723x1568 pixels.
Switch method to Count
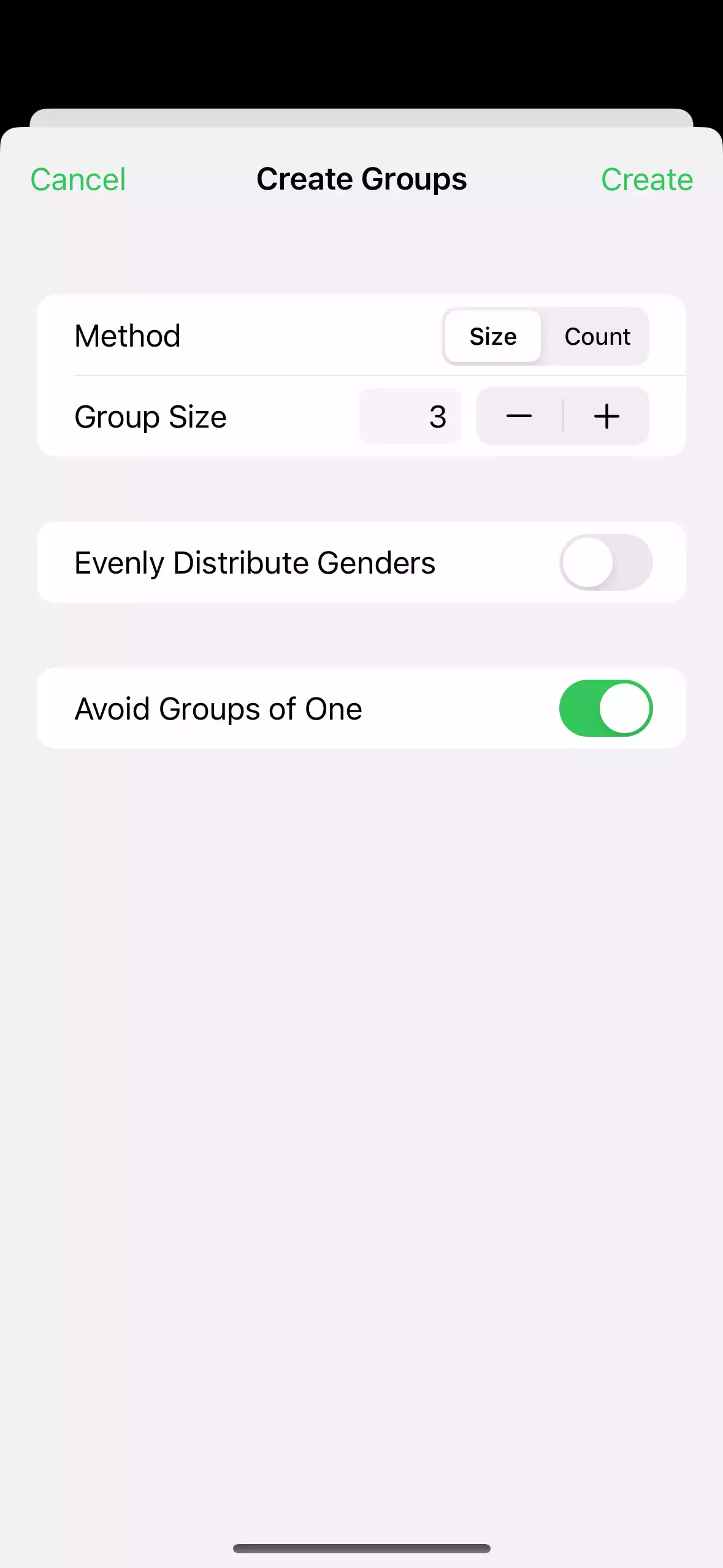pyautogui.click(x=597, y=336)
